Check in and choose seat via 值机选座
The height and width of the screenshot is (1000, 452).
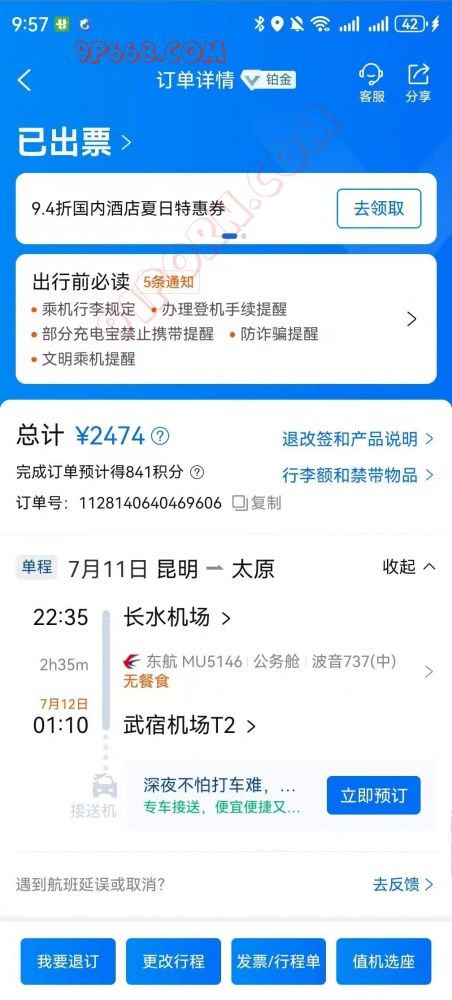384,961
